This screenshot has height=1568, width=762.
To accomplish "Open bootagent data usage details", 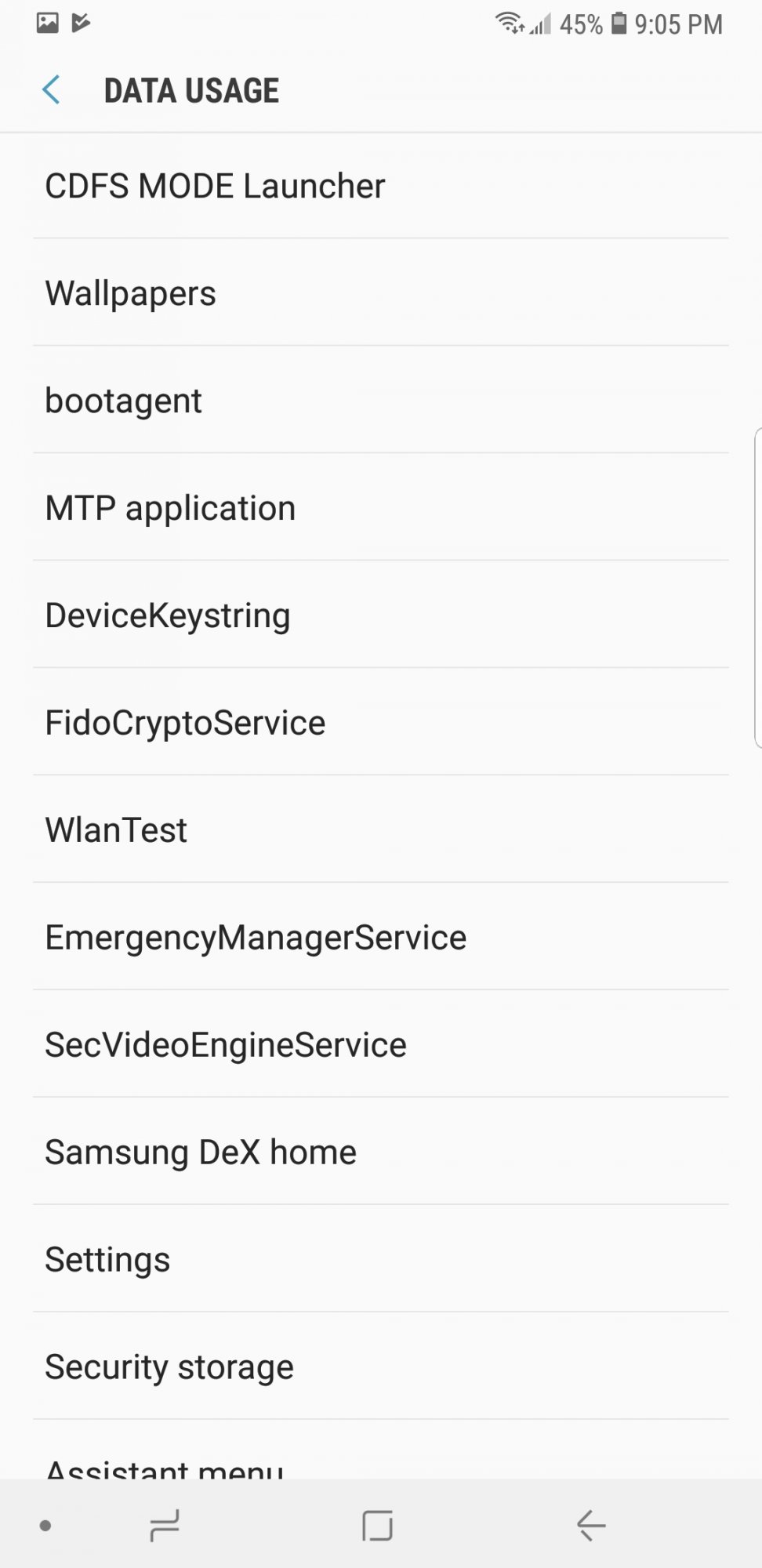I will click(x=381, y=400).
